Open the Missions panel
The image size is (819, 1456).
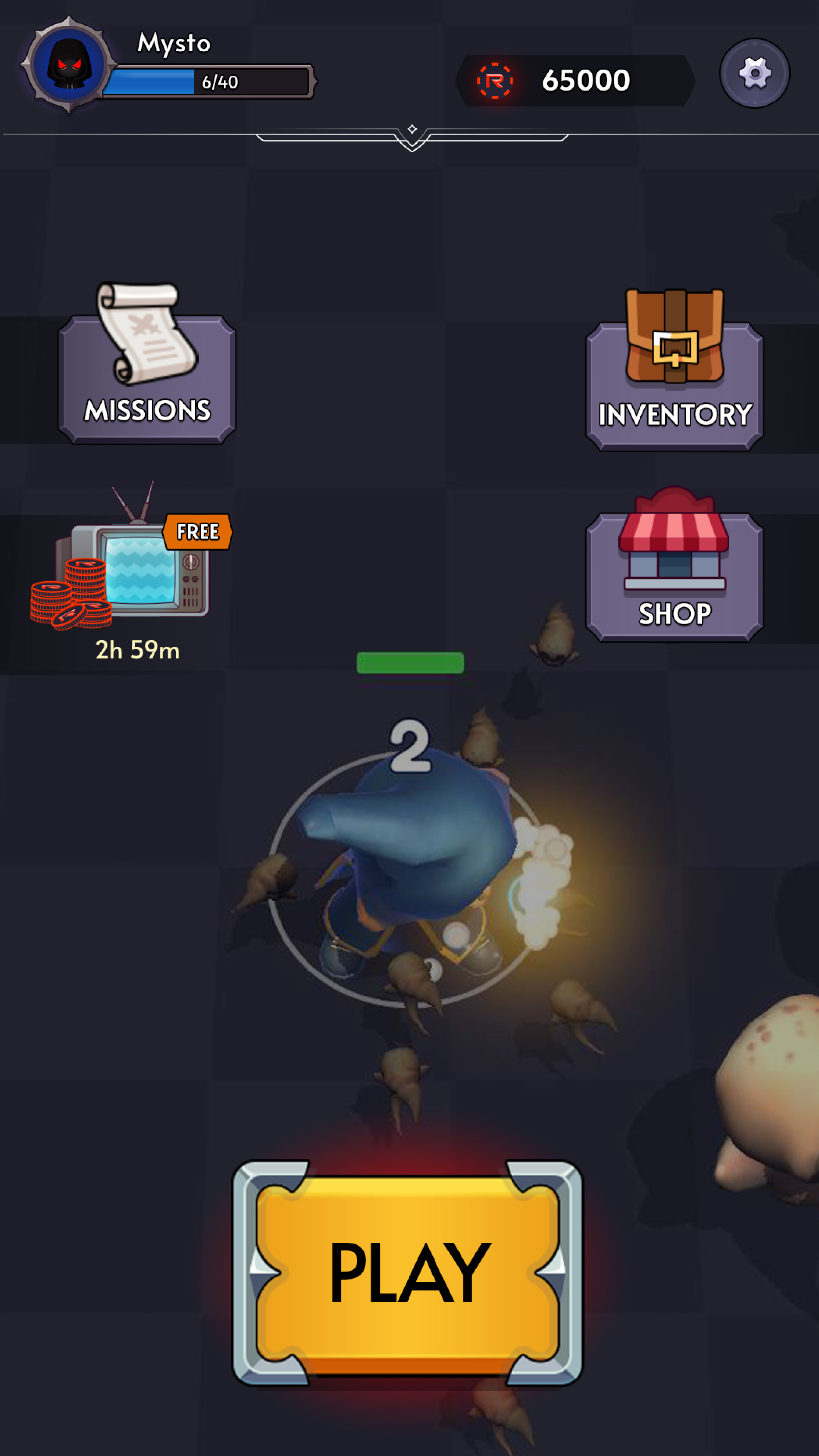147,363
